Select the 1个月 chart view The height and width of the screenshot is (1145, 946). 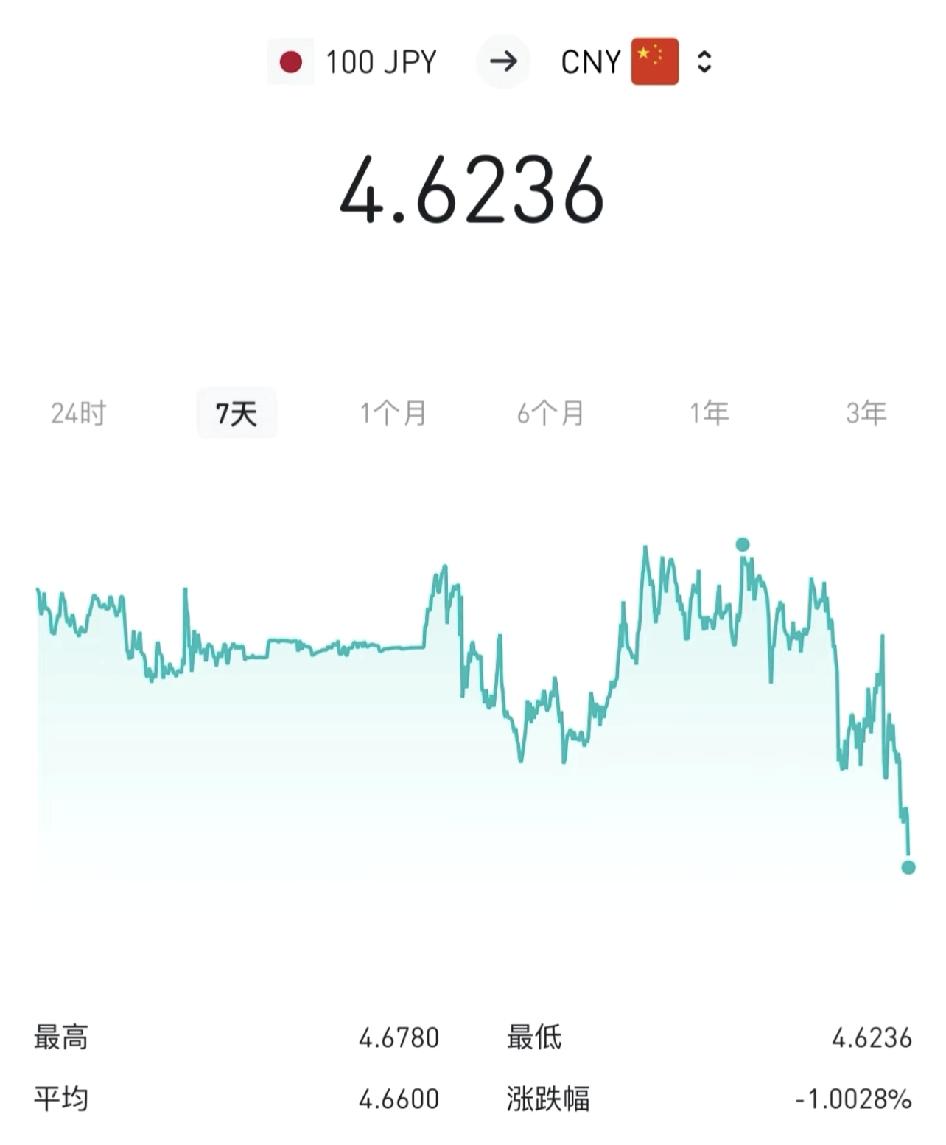(x=394, y=412)
